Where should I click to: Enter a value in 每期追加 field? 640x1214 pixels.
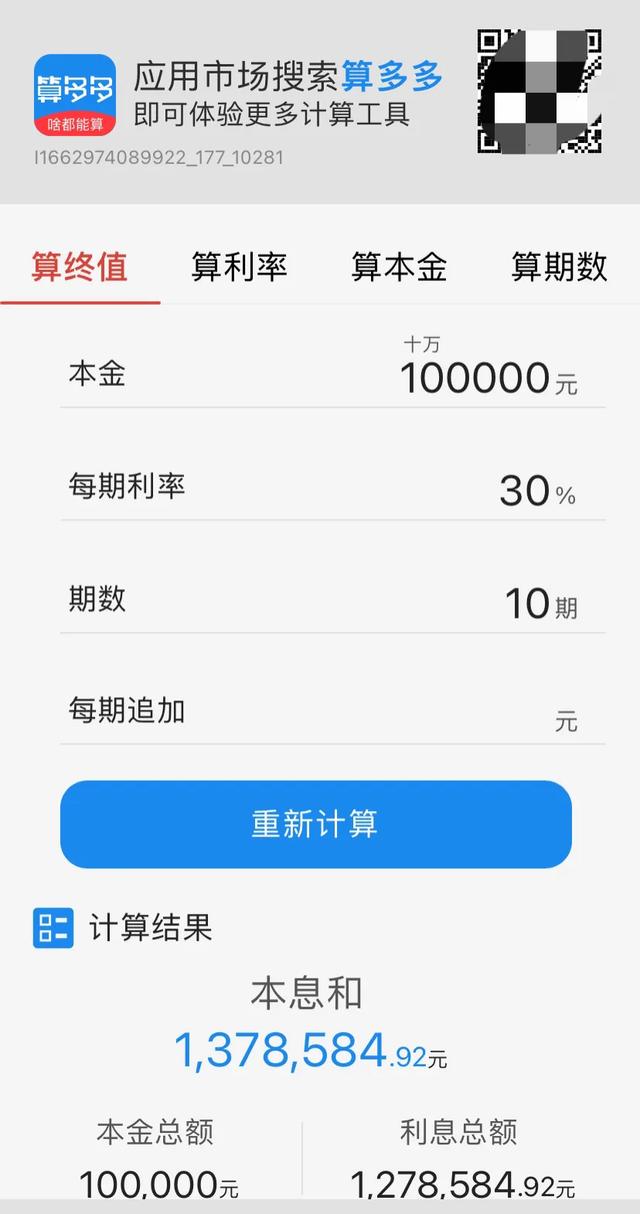point(450,715)
